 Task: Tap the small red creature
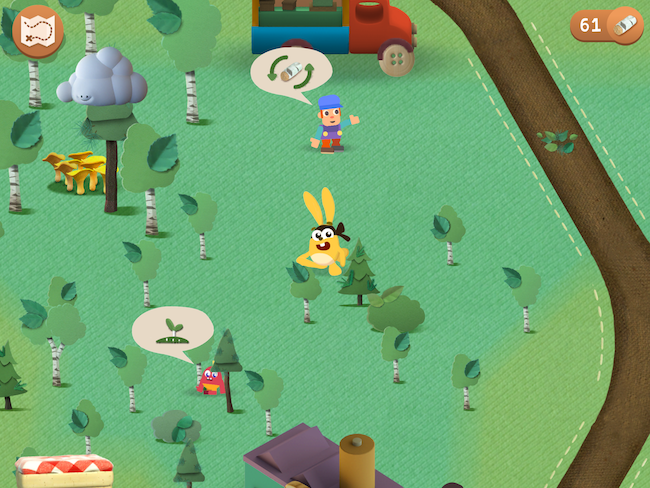pyautogui.click(x=210, y=381)
